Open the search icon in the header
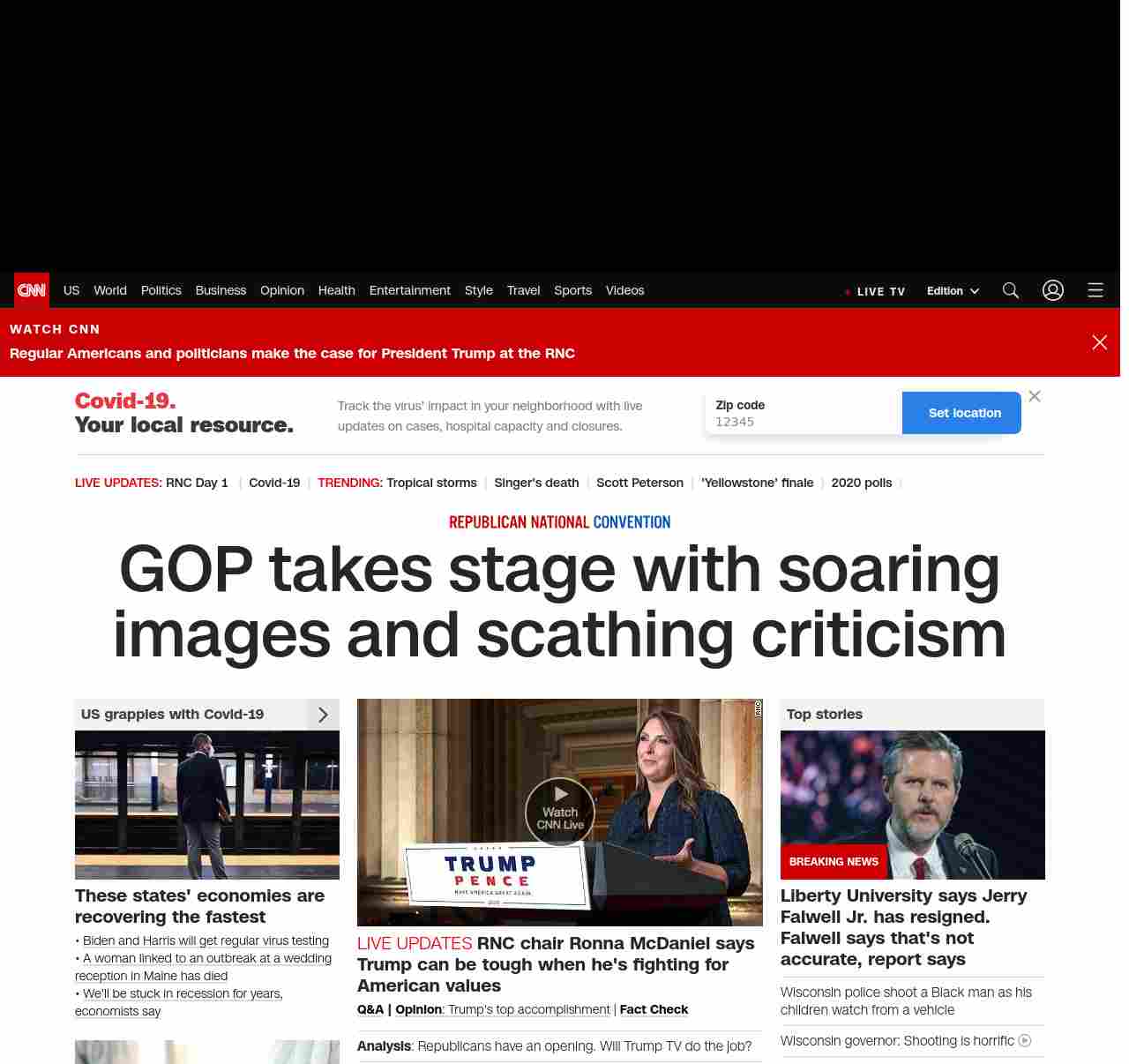 coord(1011,290)
